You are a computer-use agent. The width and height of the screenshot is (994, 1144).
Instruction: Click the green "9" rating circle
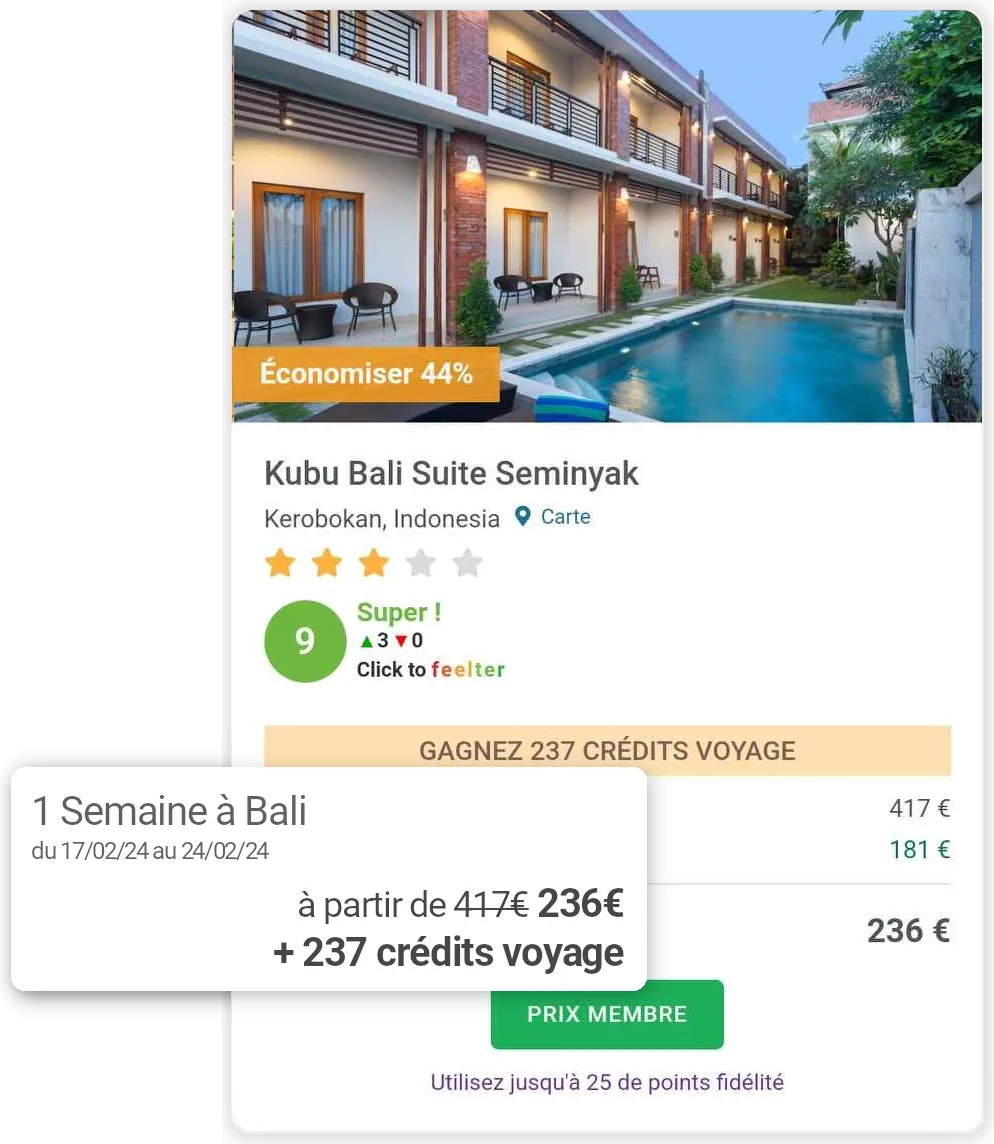click(305, 640)
